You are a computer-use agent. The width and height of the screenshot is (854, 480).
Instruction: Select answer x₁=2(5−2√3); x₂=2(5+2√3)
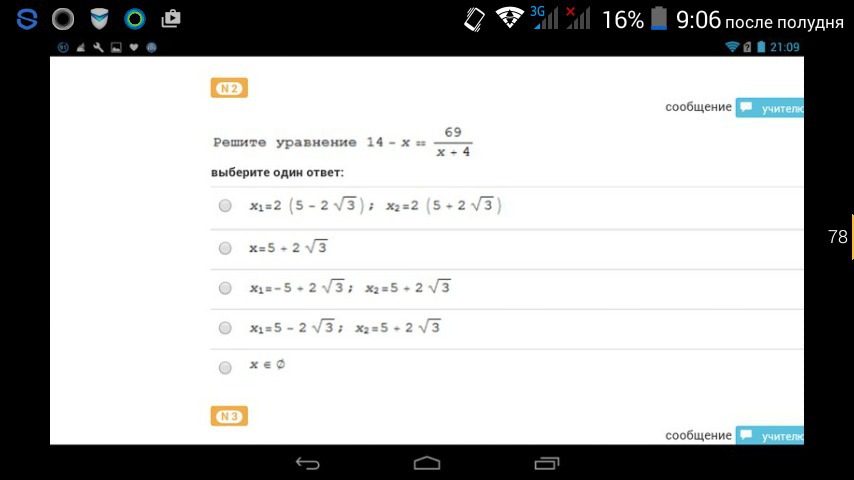(225, 206)
